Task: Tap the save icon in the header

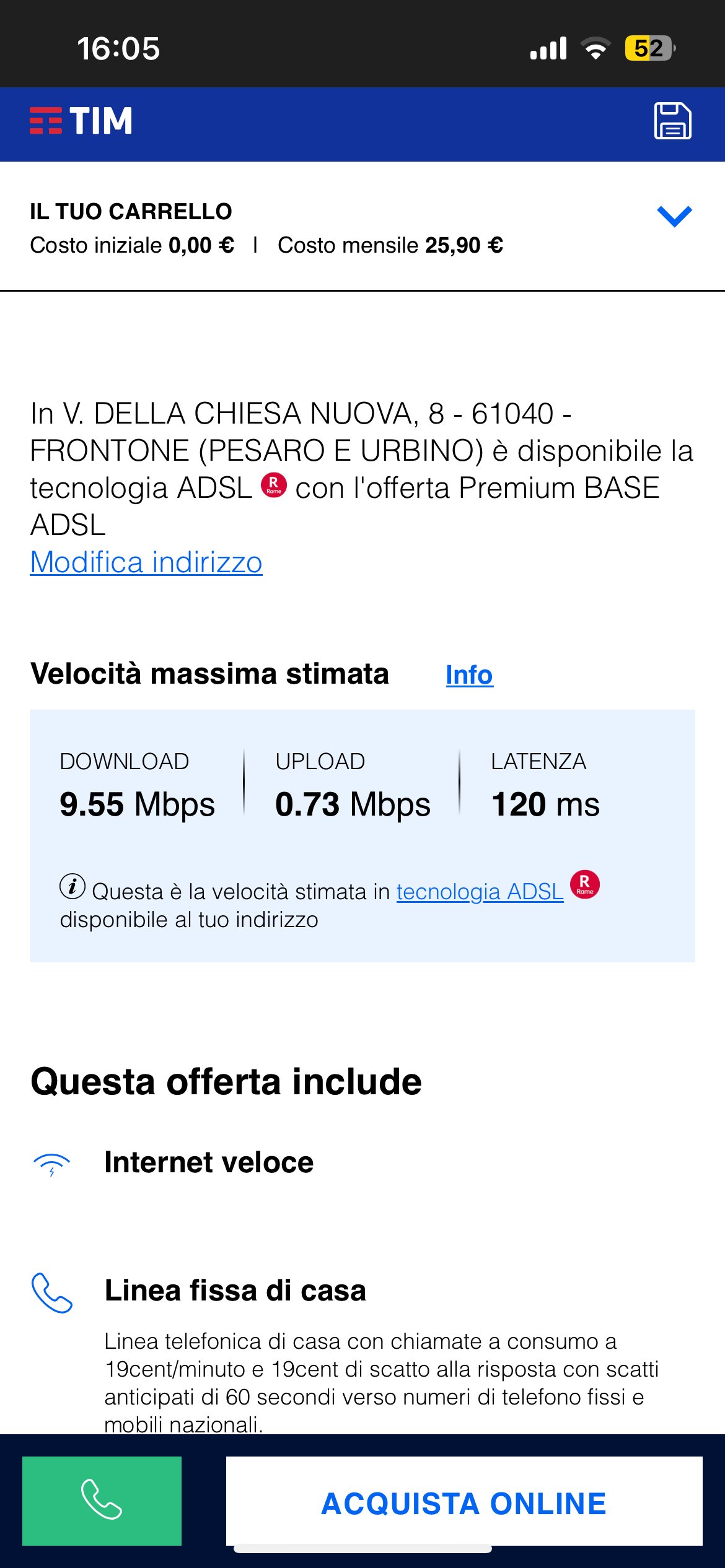Action: coord(672,121)
